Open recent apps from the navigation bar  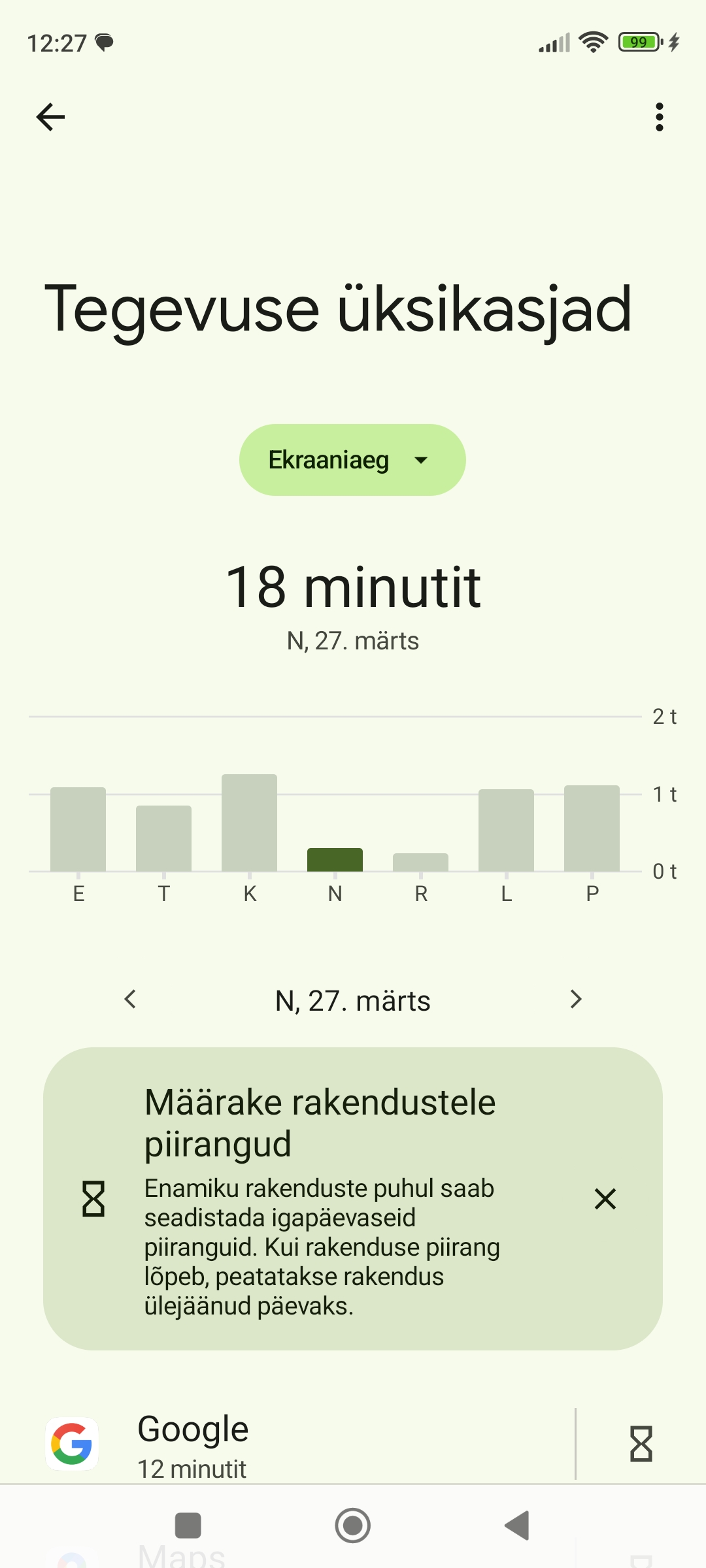pos(188,1526)
